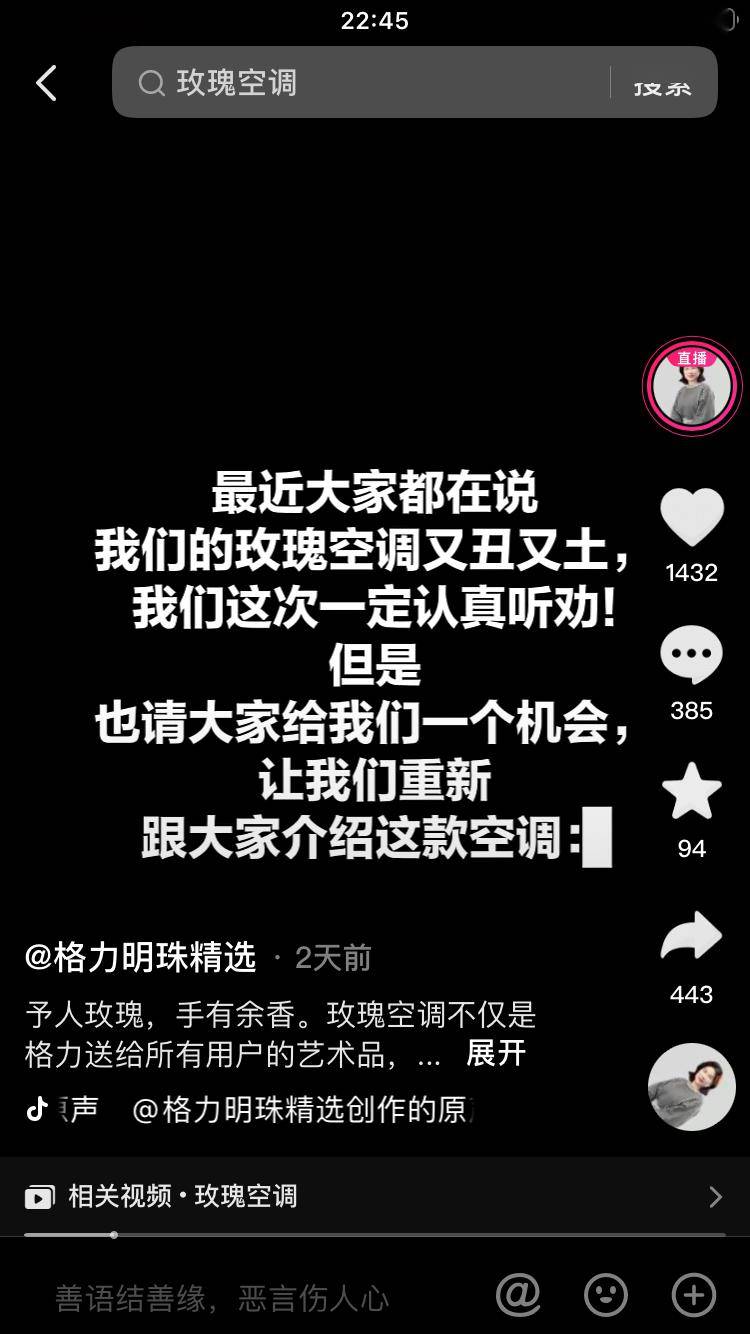Tap the plus icon in comment bar

click(693, 1295)
